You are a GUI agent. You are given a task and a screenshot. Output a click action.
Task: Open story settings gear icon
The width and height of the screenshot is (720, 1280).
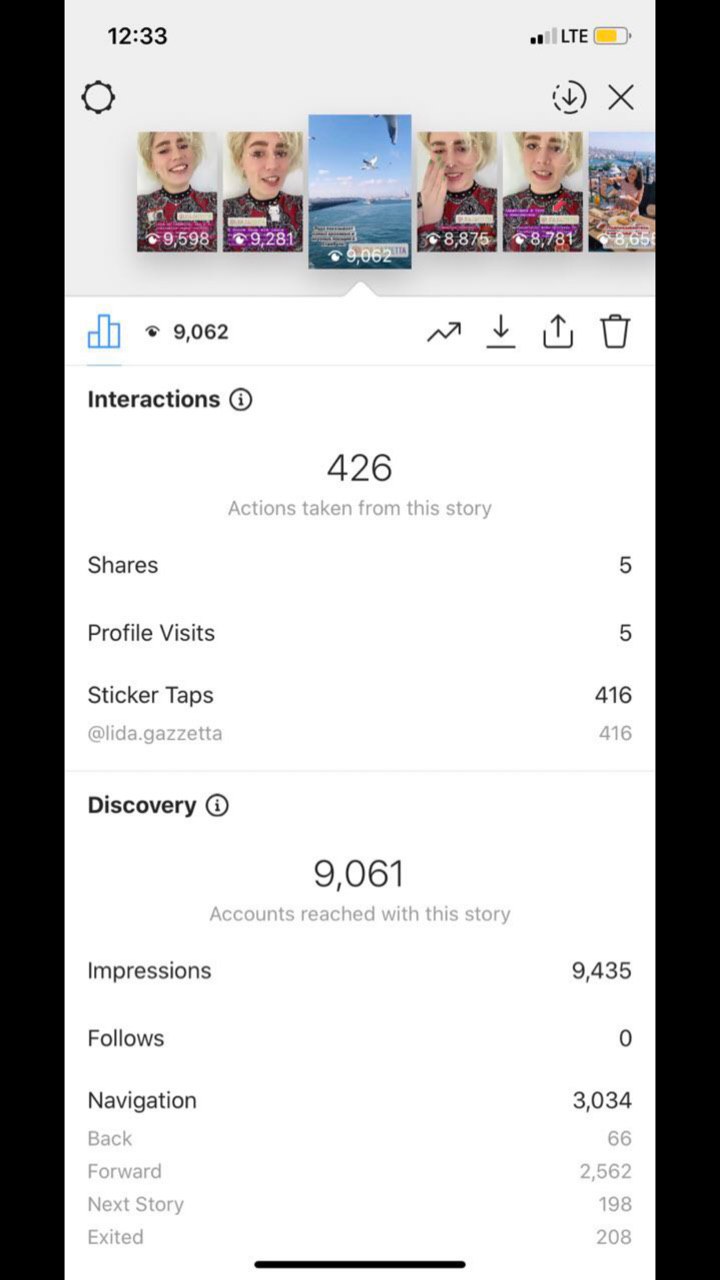98,98
